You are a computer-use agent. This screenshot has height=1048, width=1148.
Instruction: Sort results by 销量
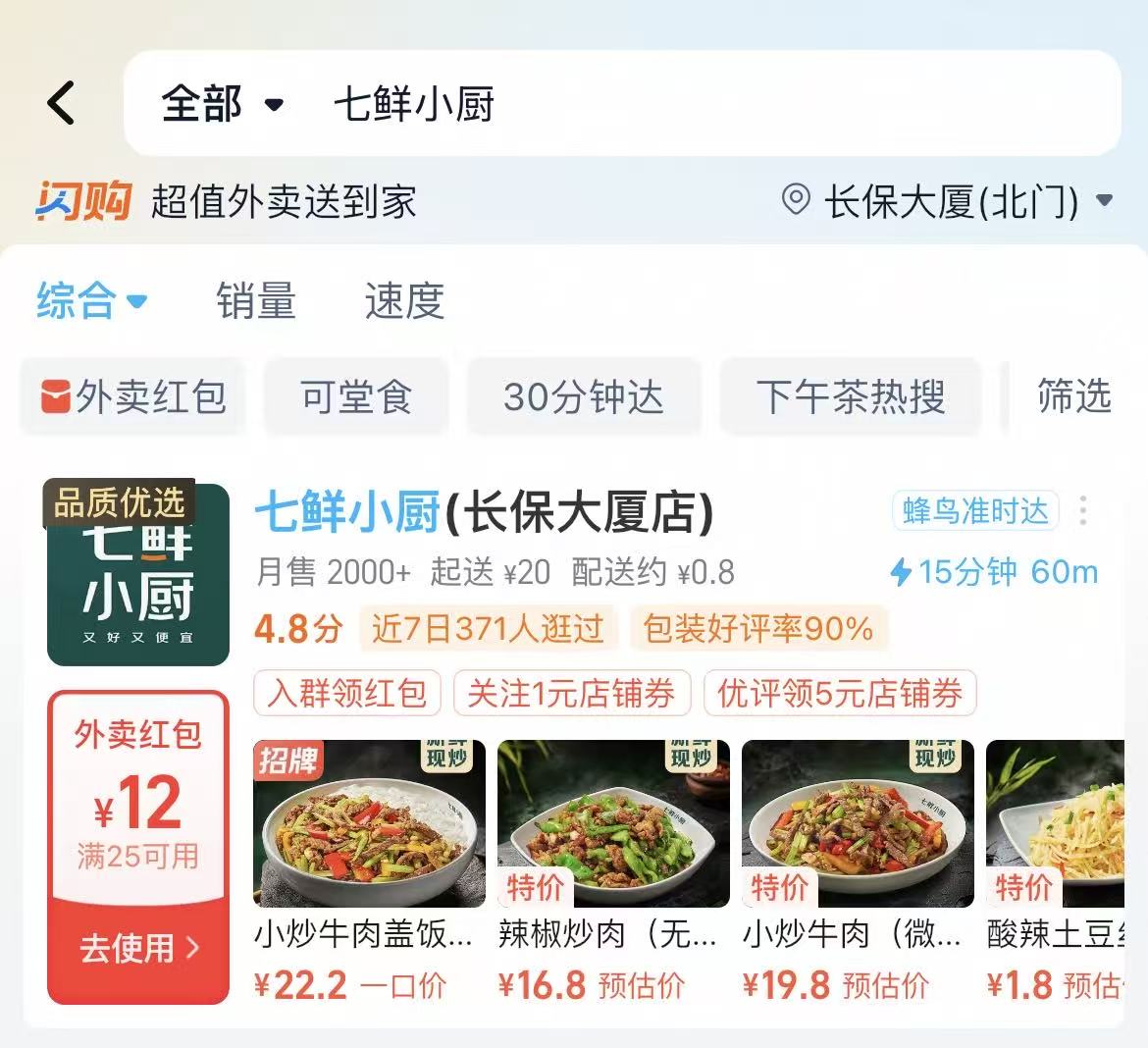(256, 300)
